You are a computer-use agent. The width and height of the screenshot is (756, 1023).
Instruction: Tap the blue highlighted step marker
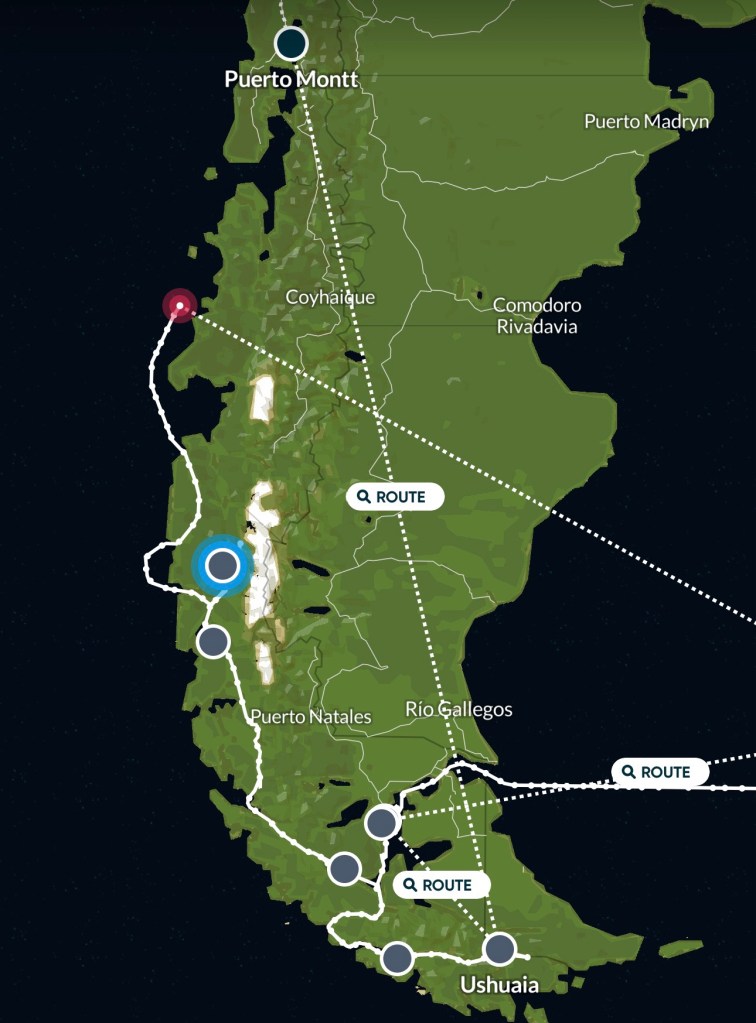click(x=223, y=566)
